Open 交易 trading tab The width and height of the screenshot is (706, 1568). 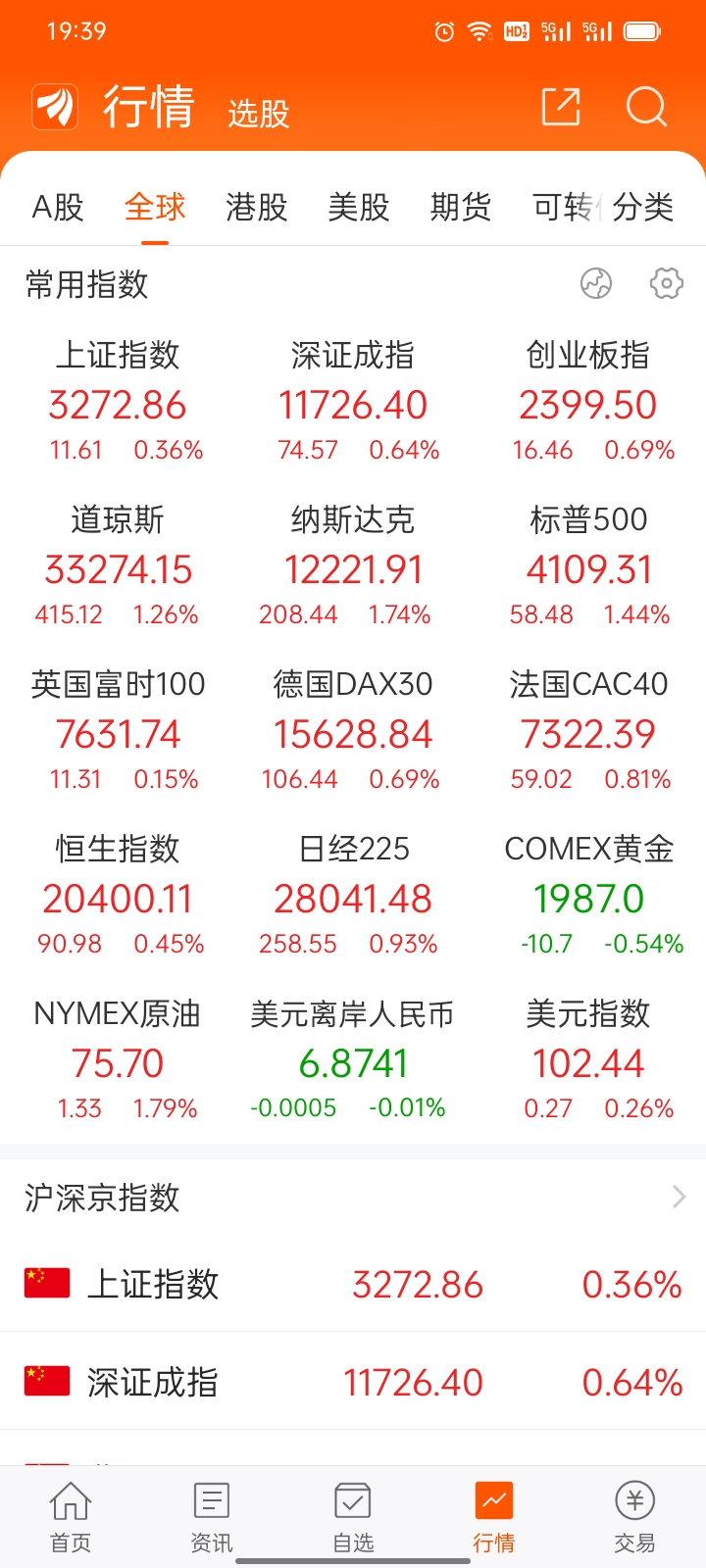click(634, 1517)
